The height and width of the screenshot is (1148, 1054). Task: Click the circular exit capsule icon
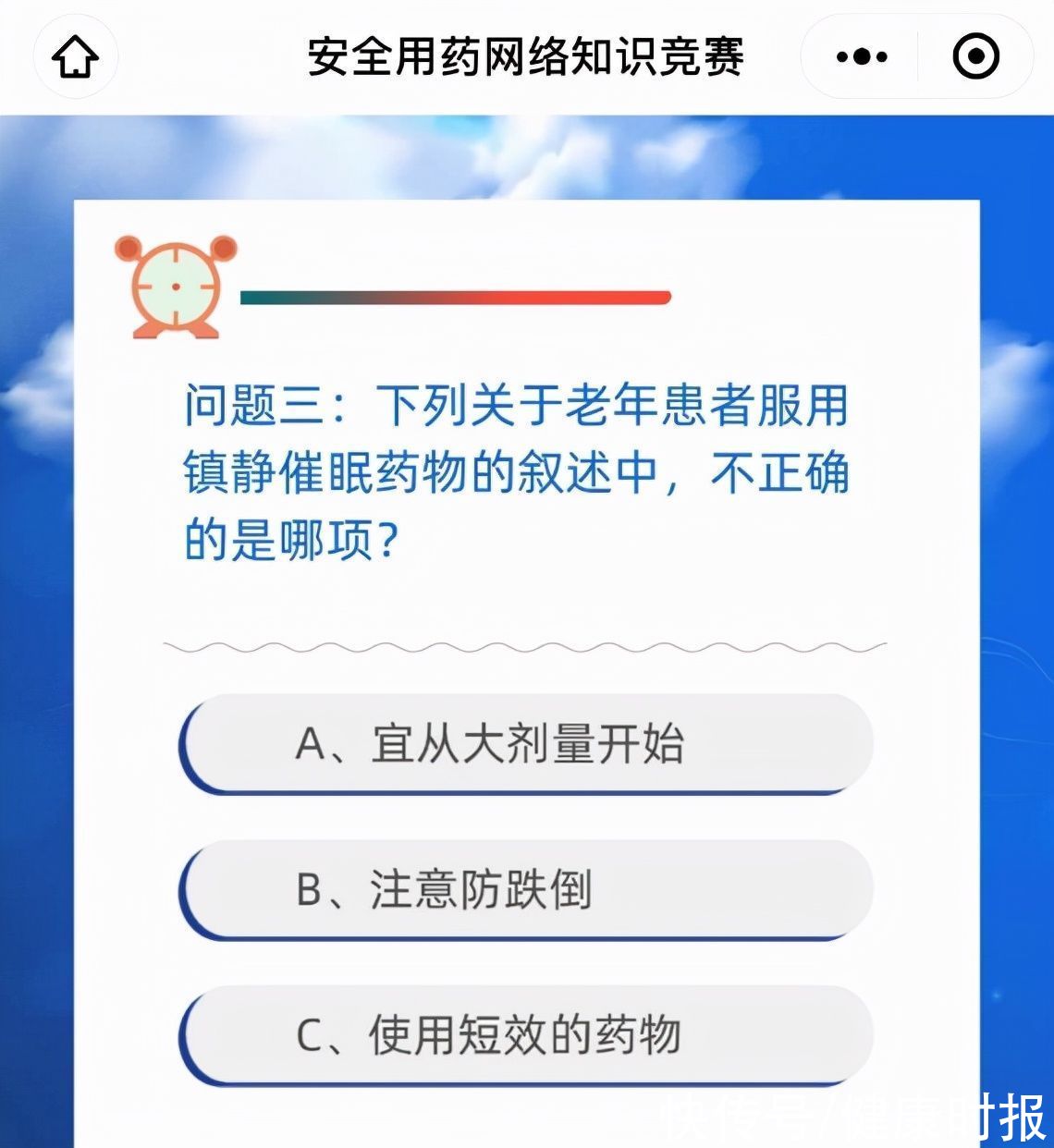point(975,56)
